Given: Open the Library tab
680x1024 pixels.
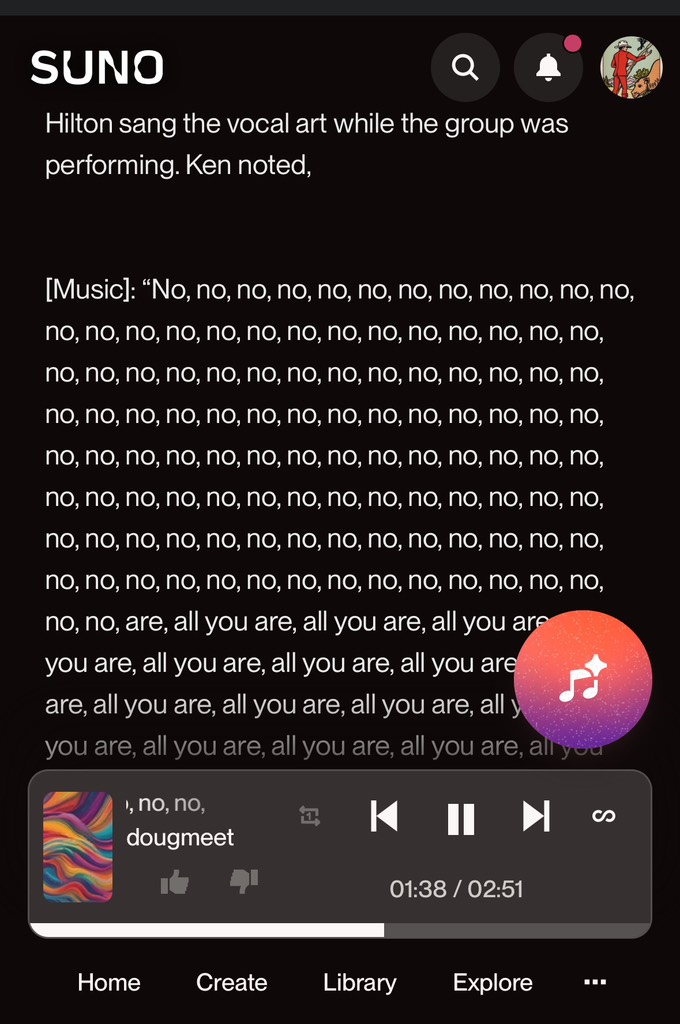Looking at the screenshot, I should pos(360,982).
